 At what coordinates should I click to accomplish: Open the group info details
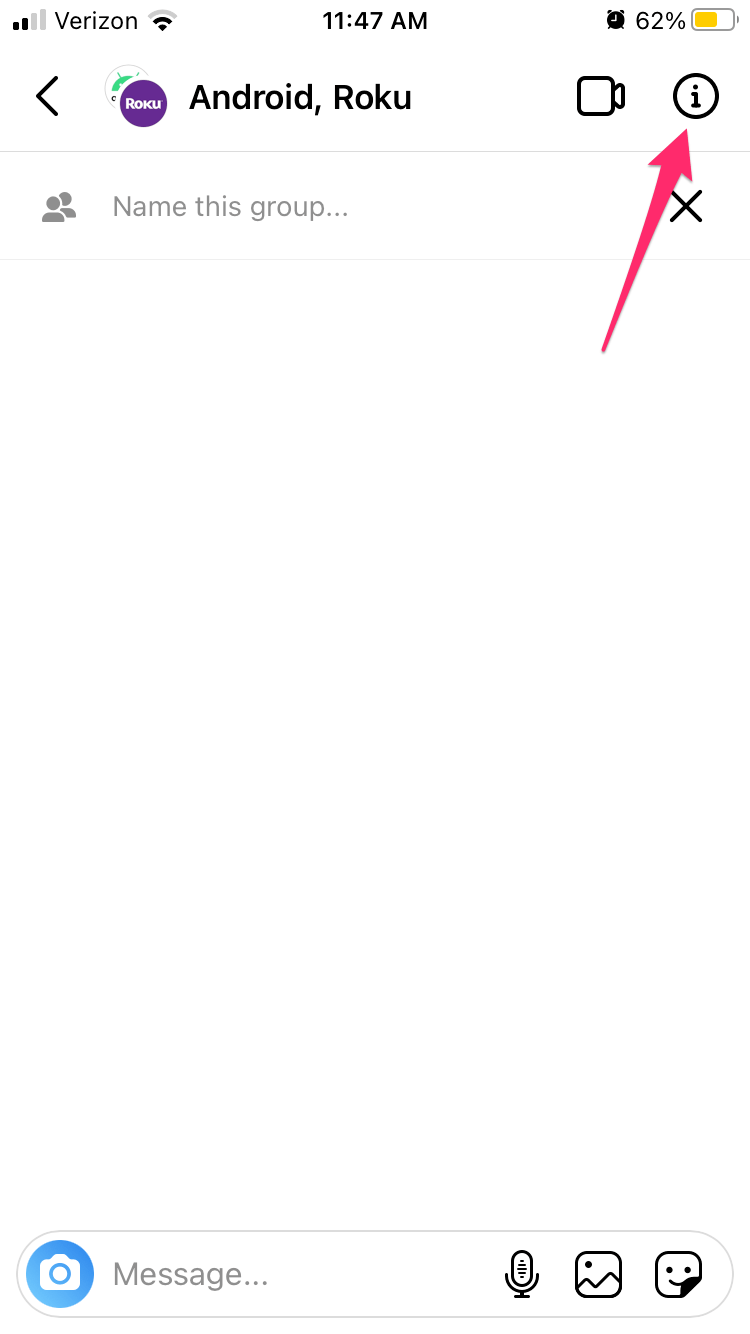pyautogui.click(x=694, y=97)
